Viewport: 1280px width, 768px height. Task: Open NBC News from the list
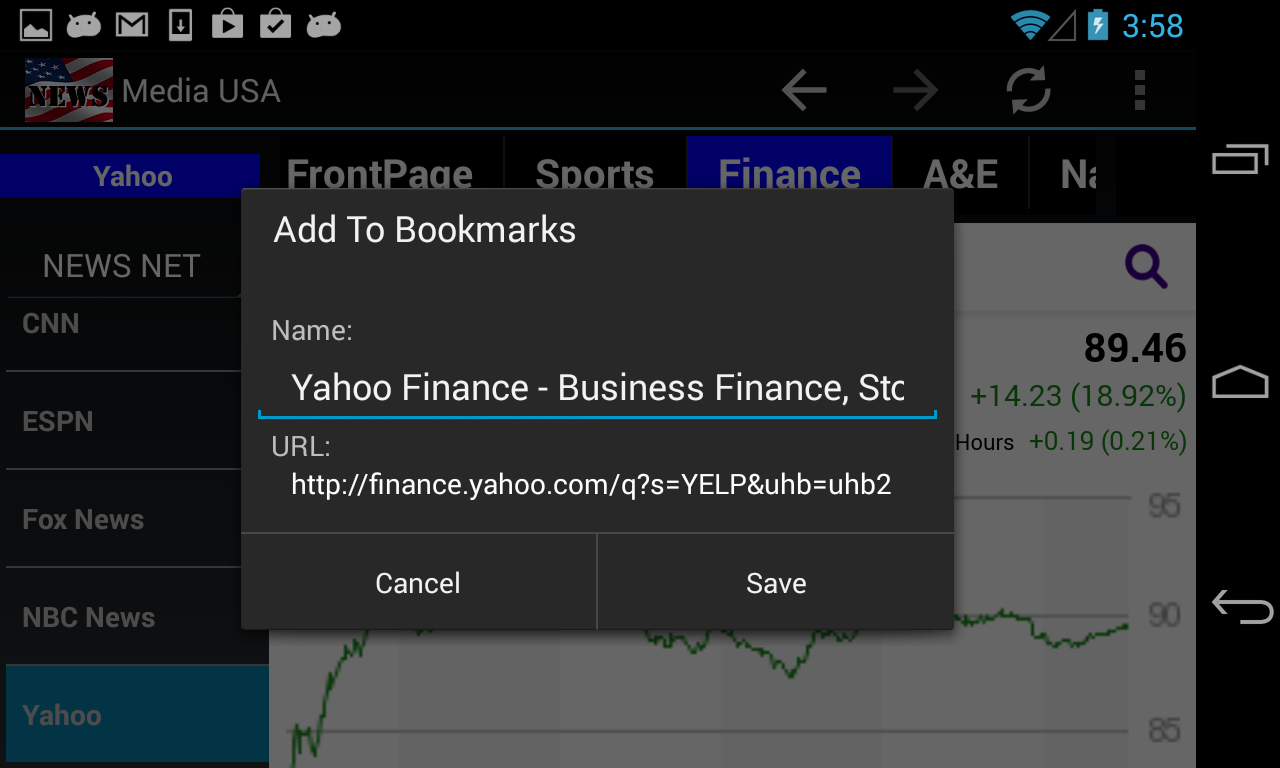click(x=120, y=617)
